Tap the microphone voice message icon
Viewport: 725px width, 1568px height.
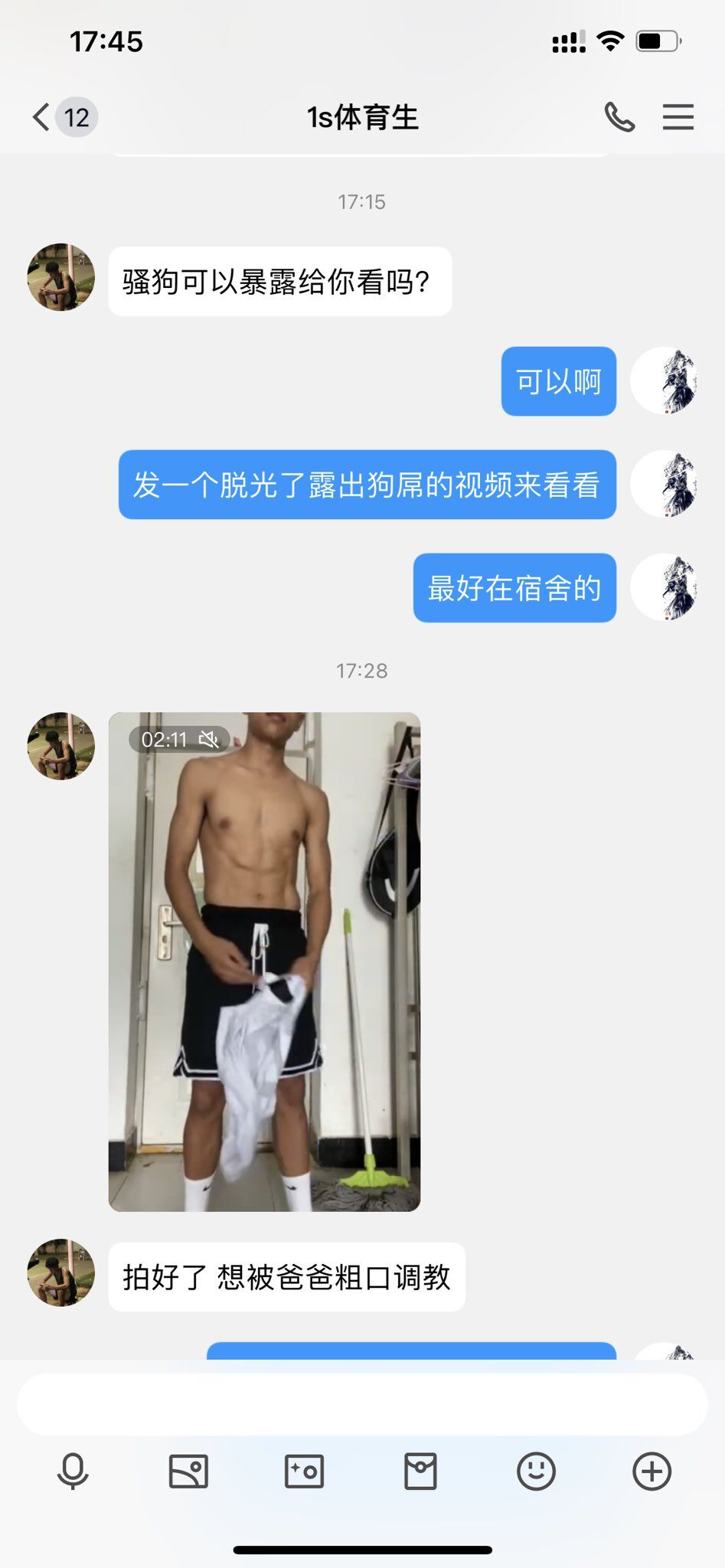click(x=73, y=1471)
